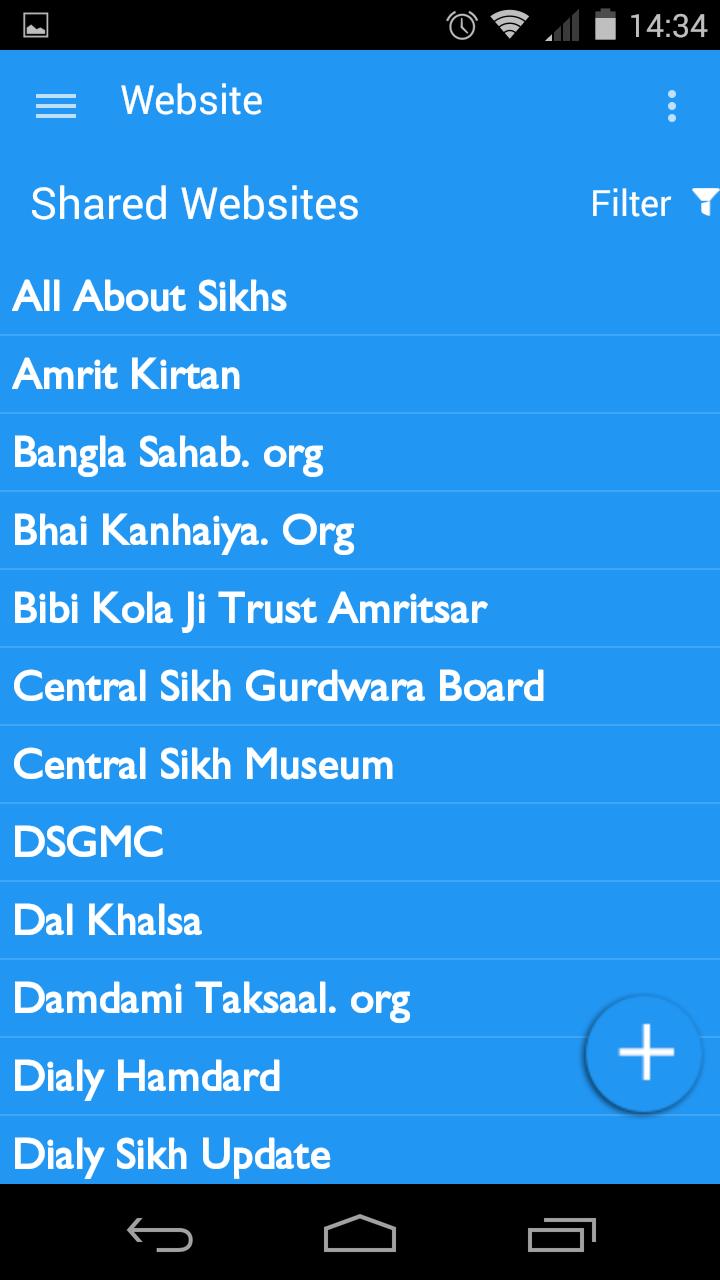The image size is (720, 1280).
Task: Open Bangla Sahab. org entry
Action: click(x=168, y=452)
